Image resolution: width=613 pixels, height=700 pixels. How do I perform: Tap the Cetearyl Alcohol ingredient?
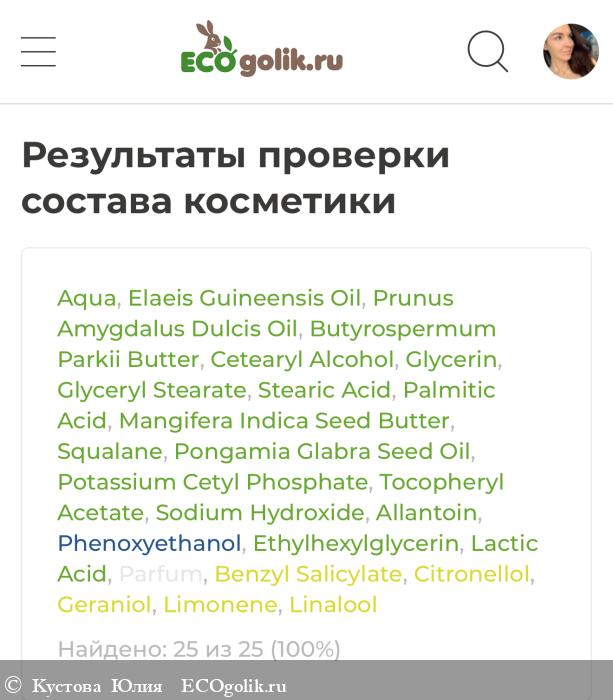(302, 359)
